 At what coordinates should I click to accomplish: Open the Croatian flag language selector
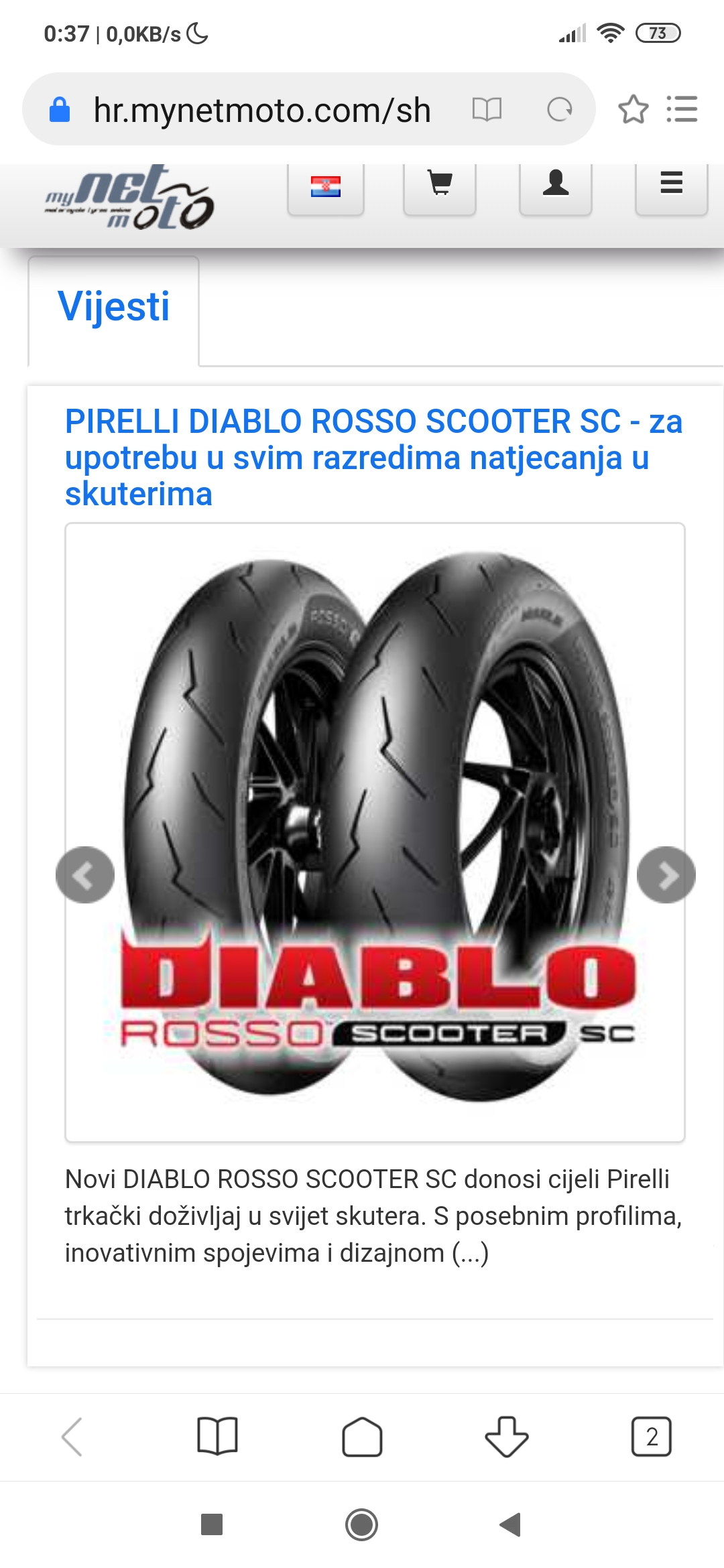pyautogui.click(x=326, y=186)
